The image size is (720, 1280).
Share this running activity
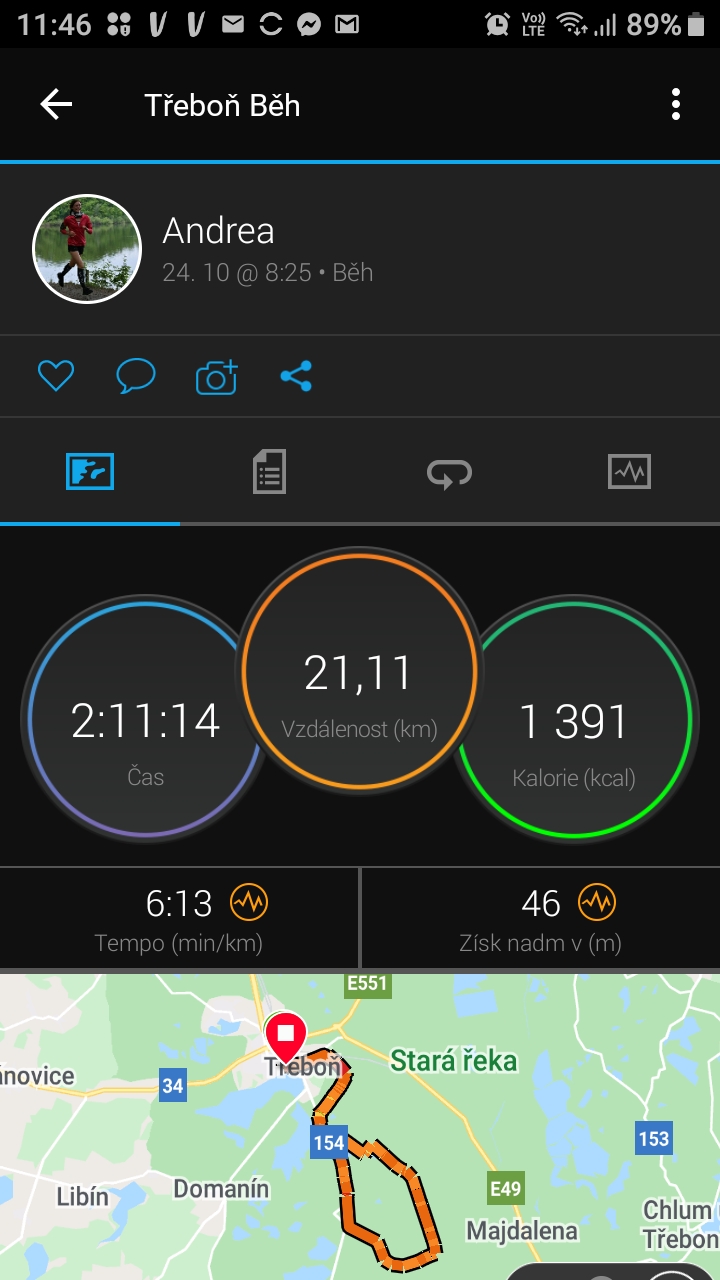(x=296, y=376)
